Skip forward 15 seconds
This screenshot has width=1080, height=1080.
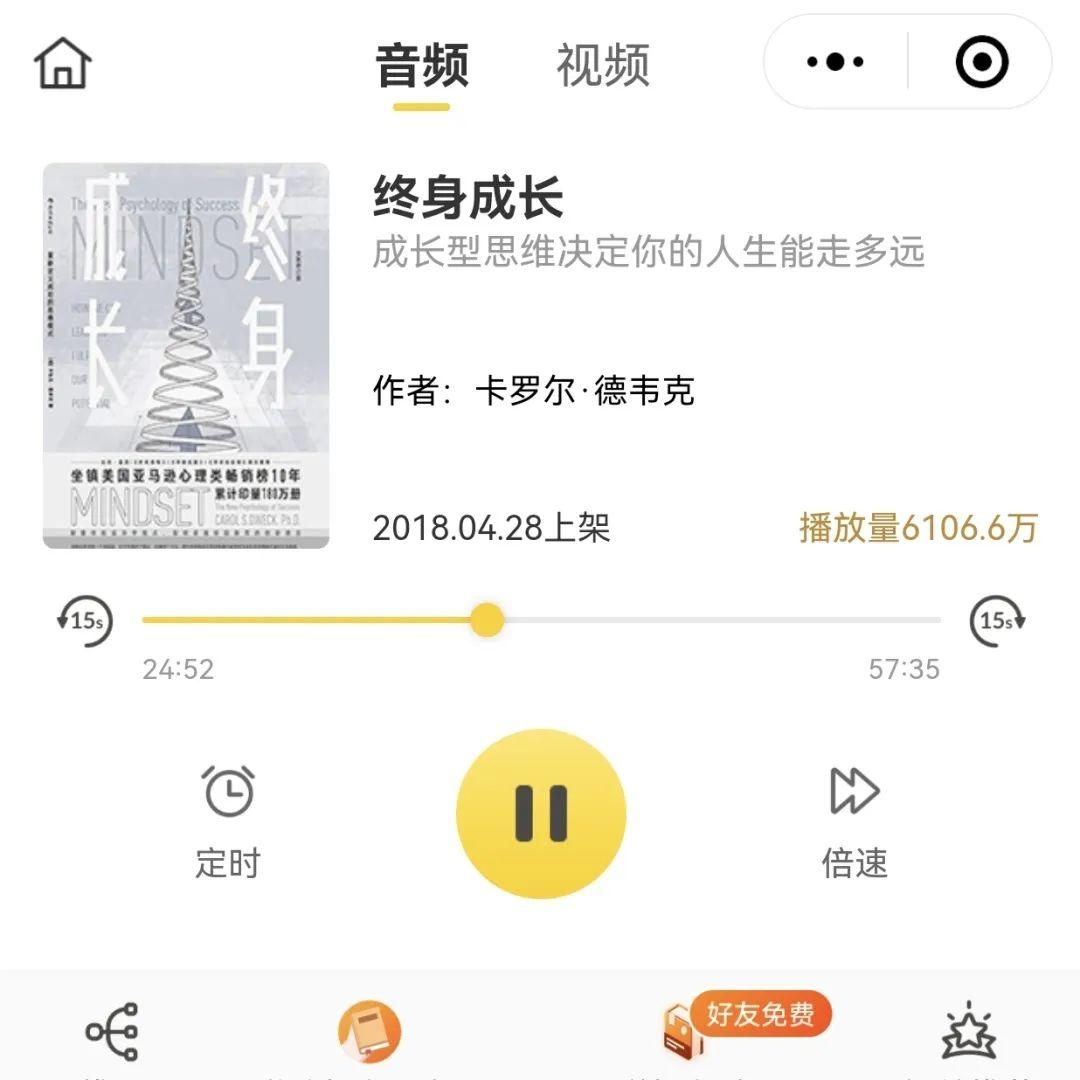(x=997, y=620)
